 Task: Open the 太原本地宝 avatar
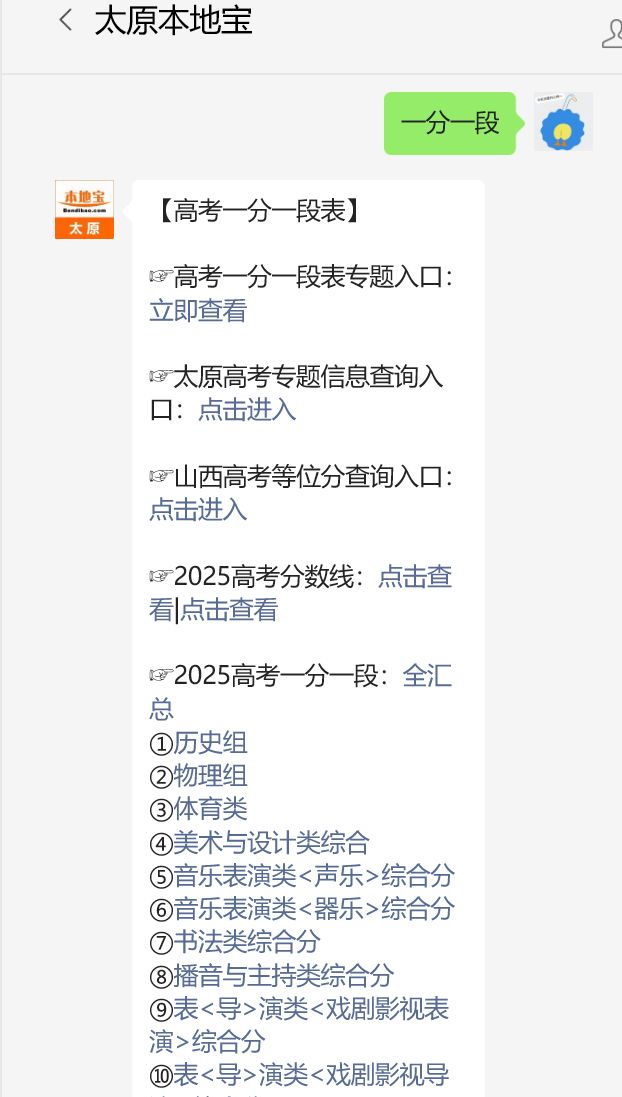[84, 209]
